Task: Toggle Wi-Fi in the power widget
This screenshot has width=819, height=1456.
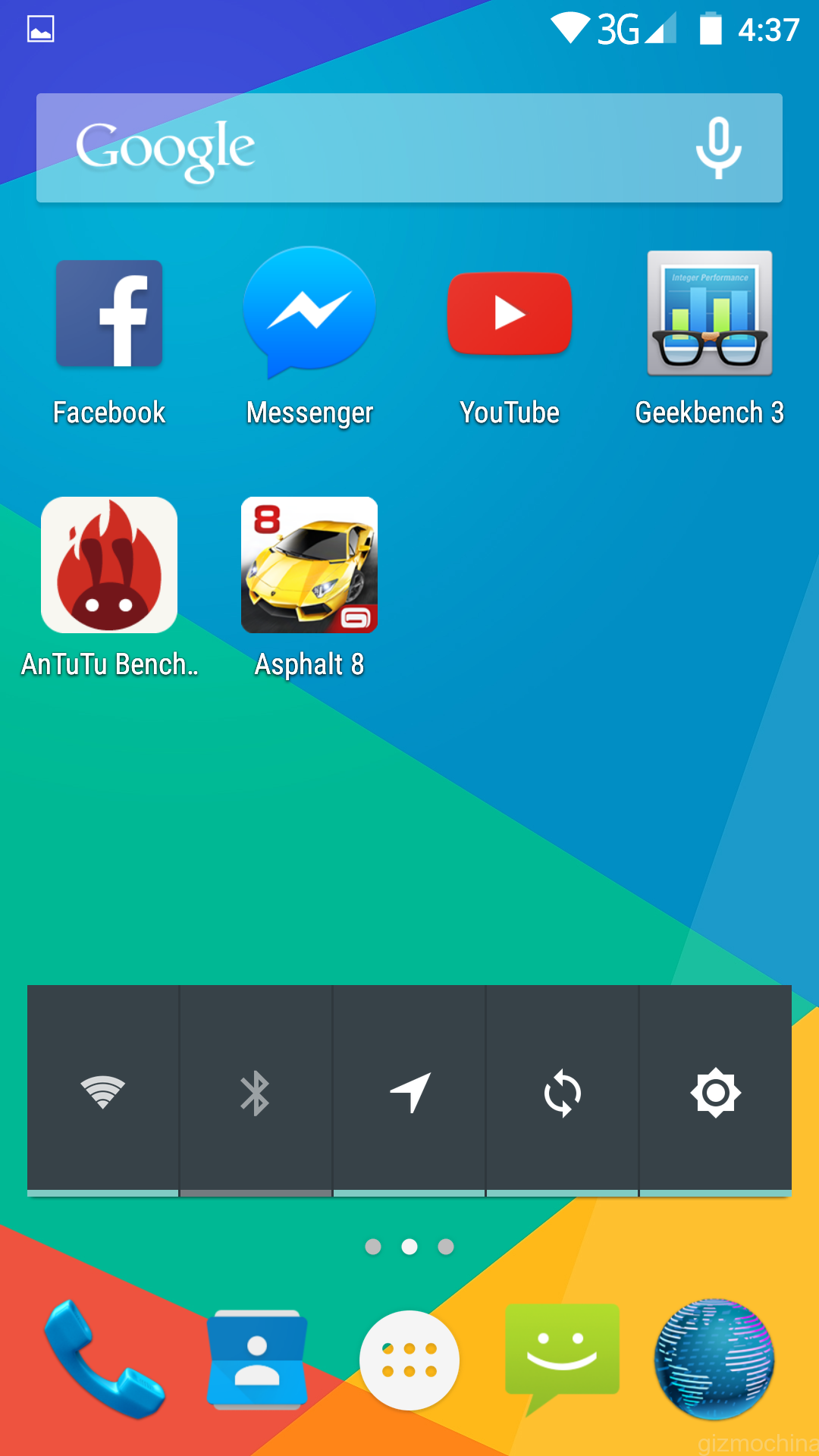Action: pyautogui.click(x=103, y=1092)
